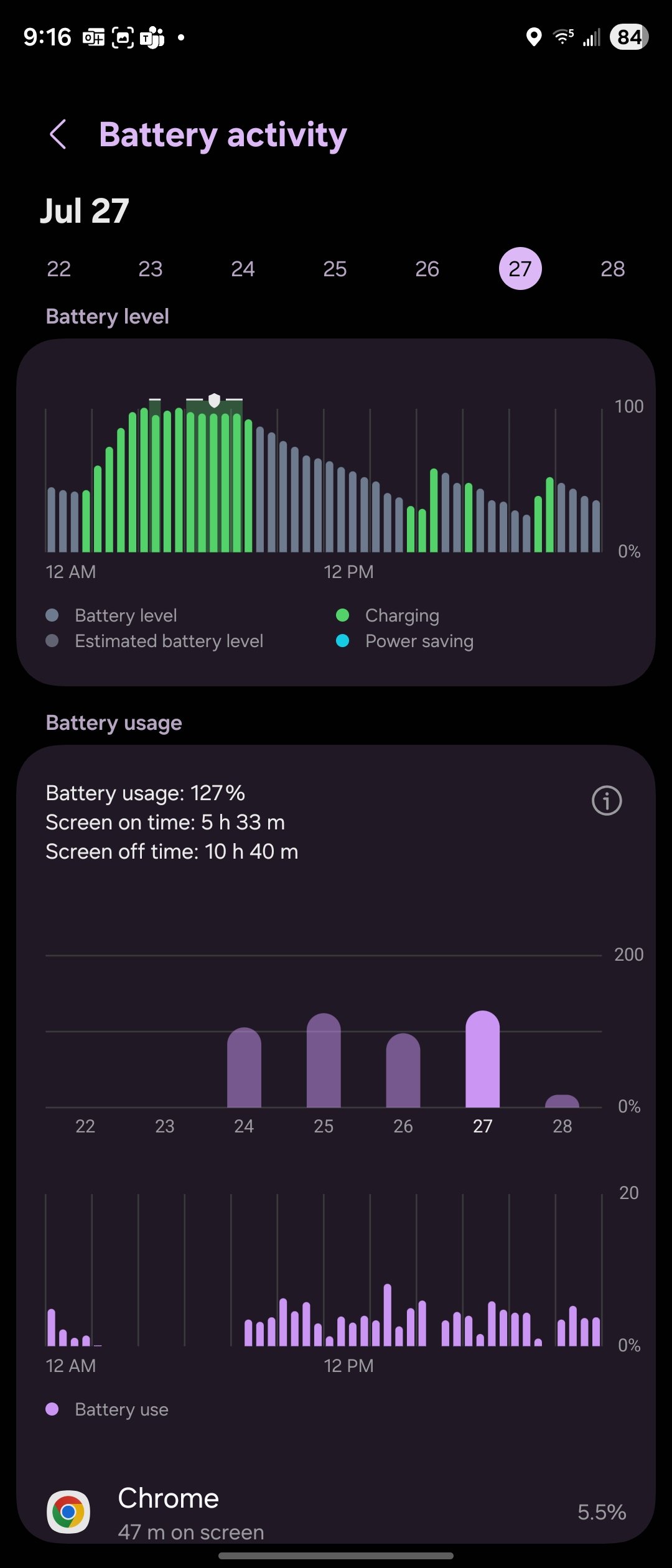Tap the day 25 bar in usage chart
672x1568 pixels.
324,1062
